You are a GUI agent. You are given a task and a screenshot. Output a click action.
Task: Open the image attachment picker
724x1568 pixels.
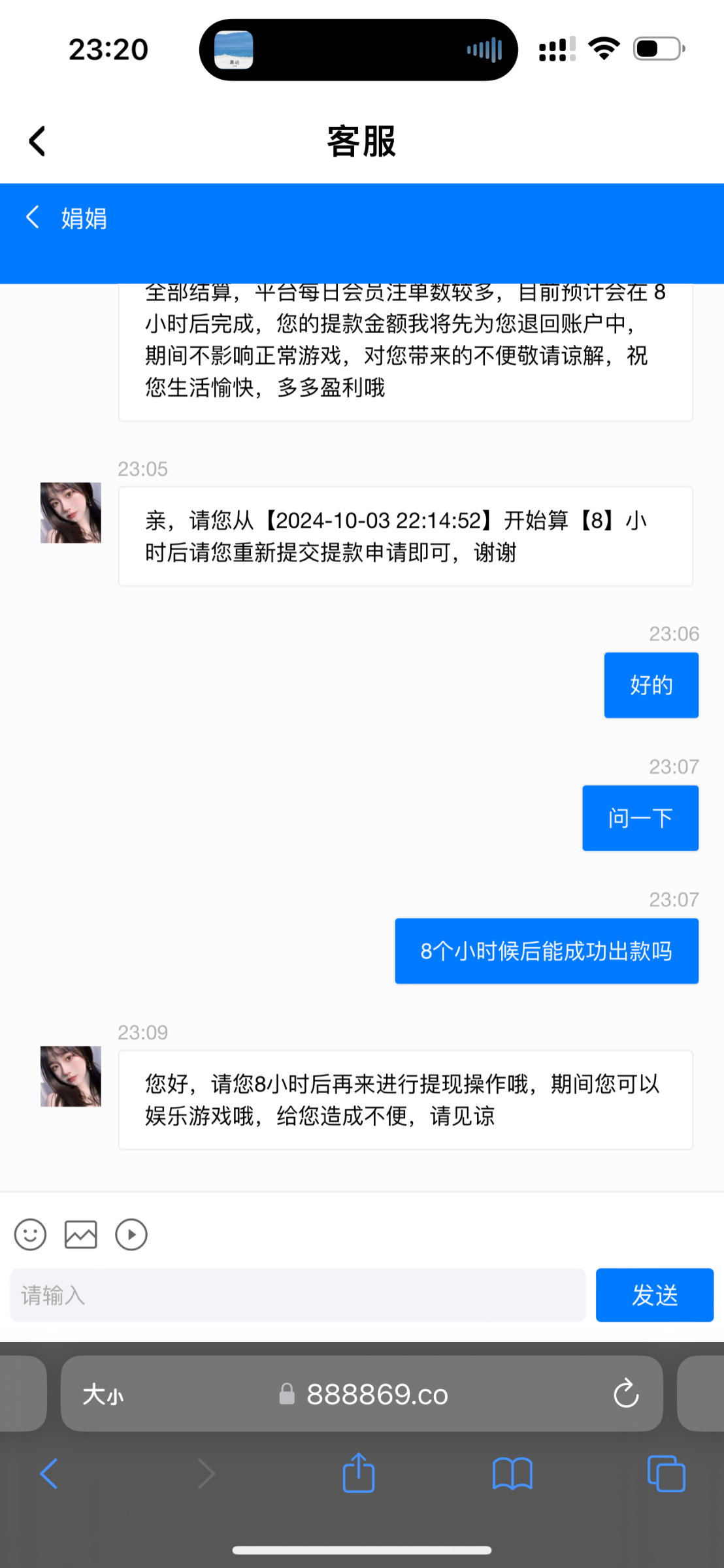click(x=80, y=1234)
